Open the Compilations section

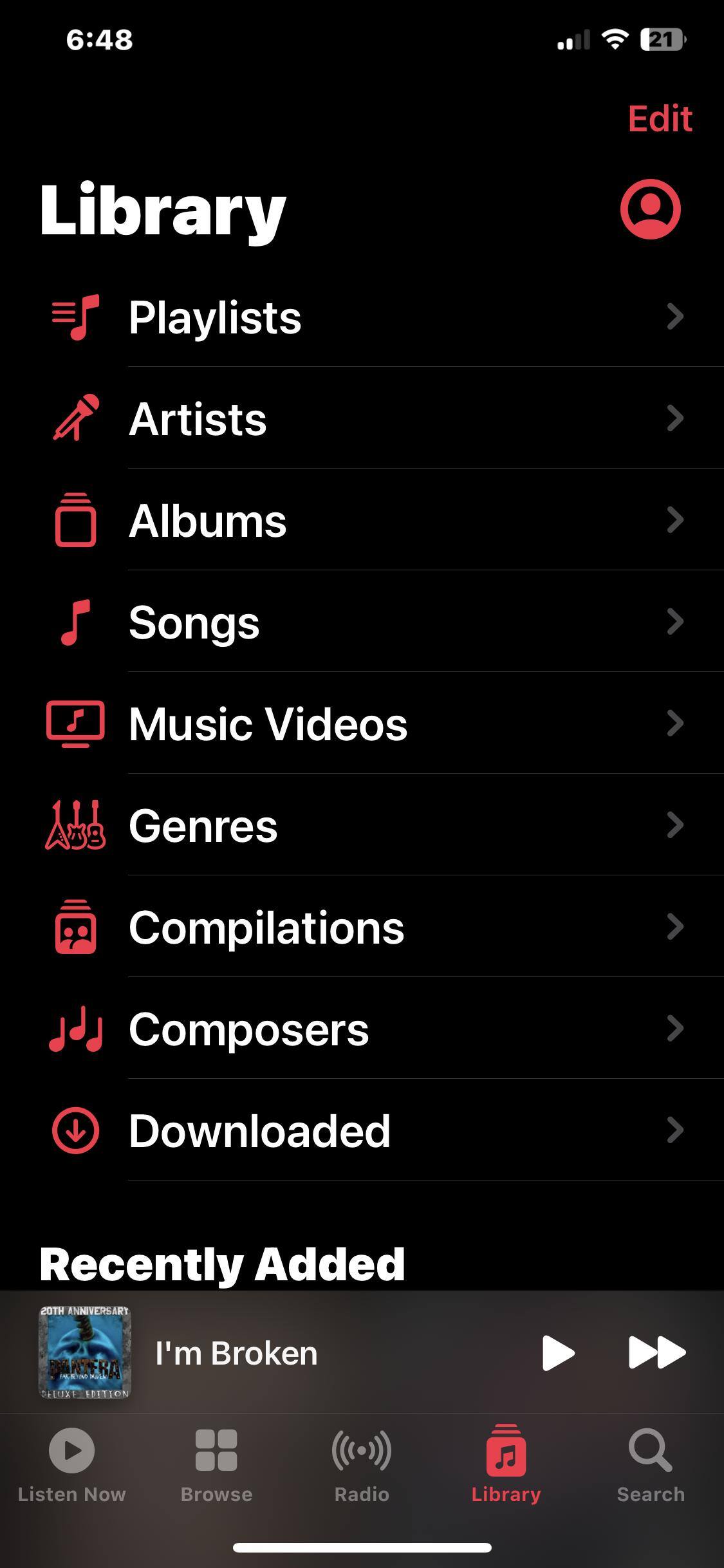pos(360,927)
